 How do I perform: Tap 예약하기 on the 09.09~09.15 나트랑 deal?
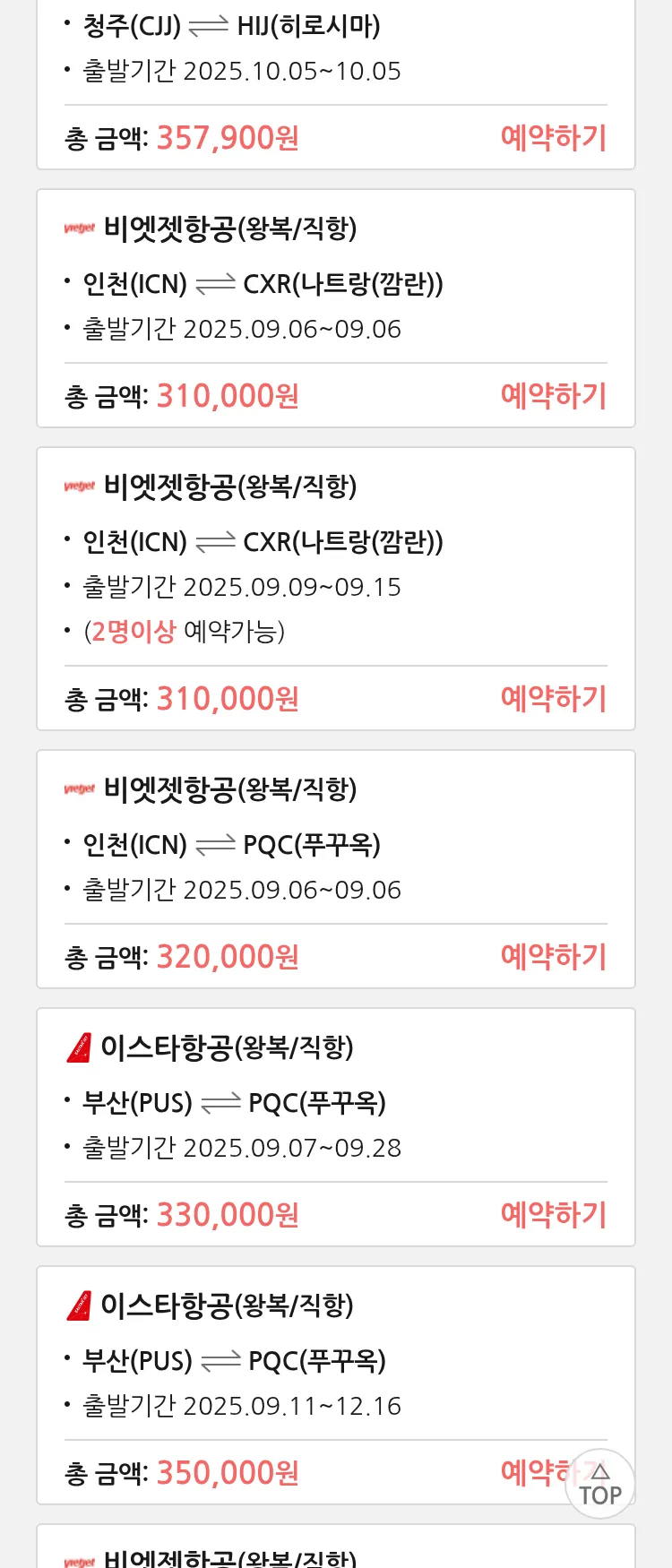553,699
